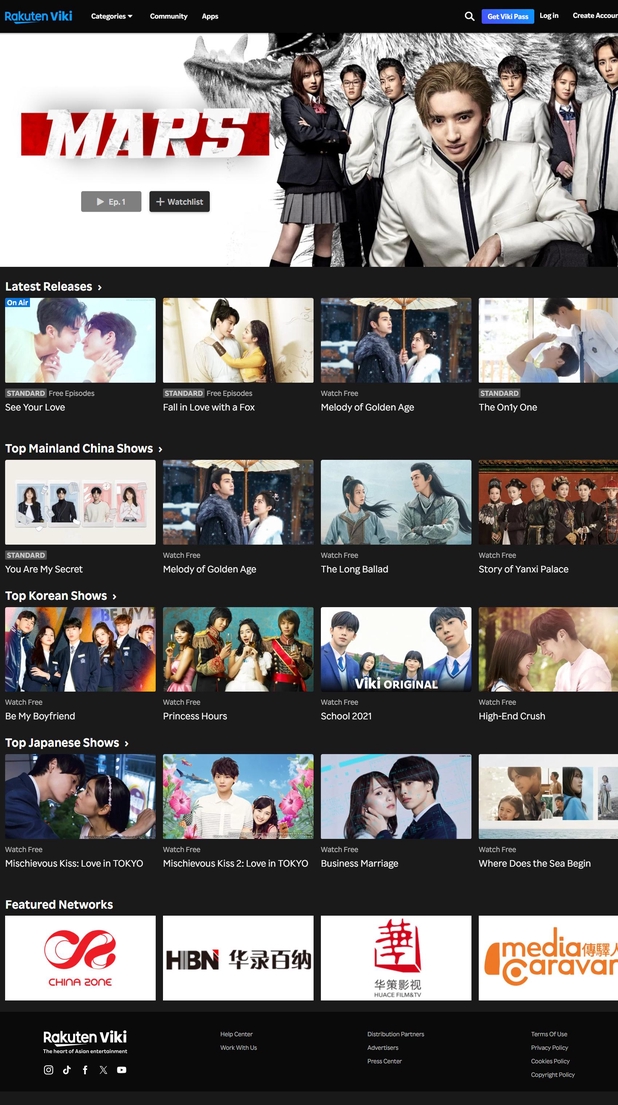This screenshot has width=618, height=1105.
Task: Open The Long Ballad show
Action: pyautogui.click(x=396, y=502)
